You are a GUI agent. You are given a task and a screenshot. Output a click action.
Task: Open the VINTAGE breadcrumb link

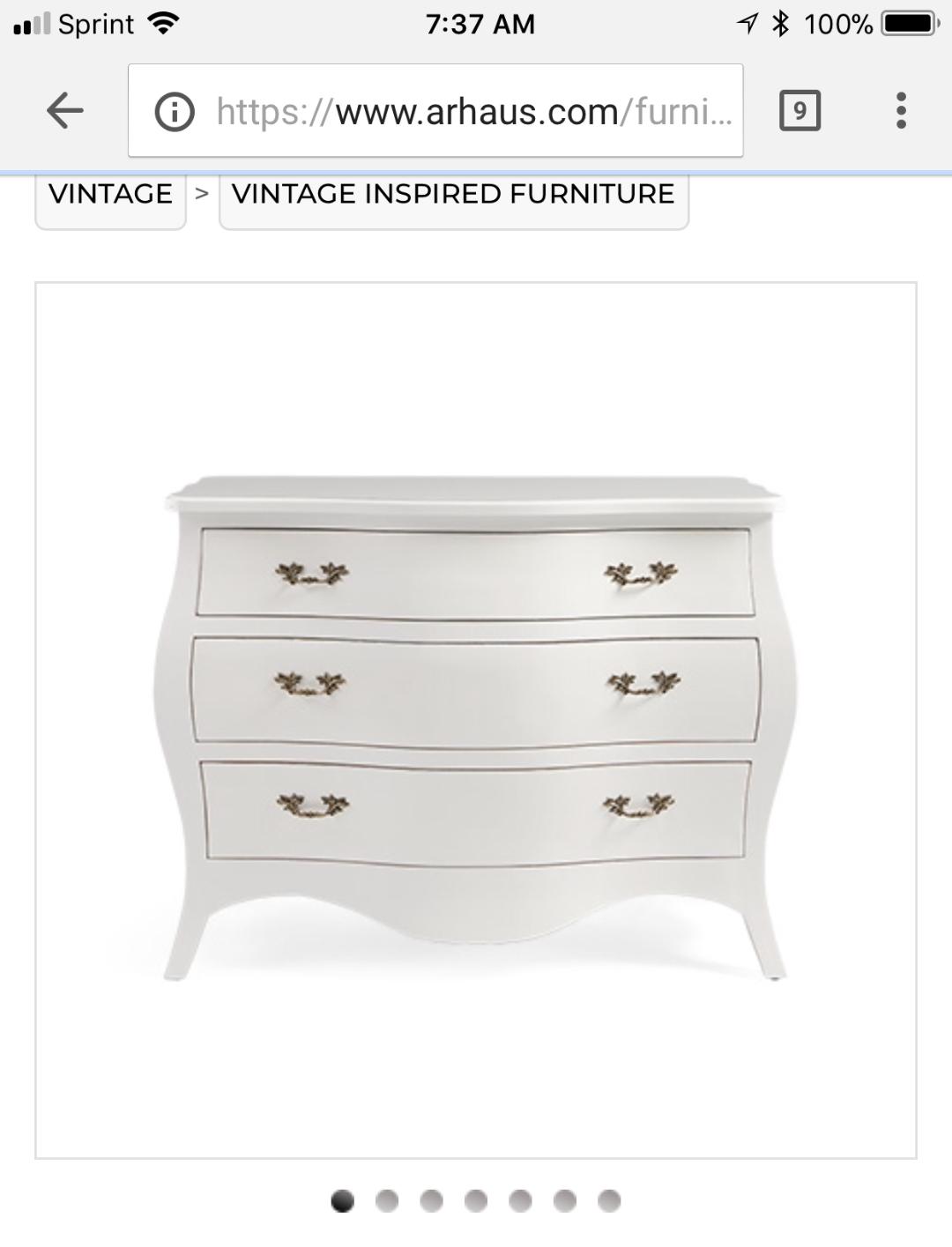pyautogui.click(x=110, y=196)
